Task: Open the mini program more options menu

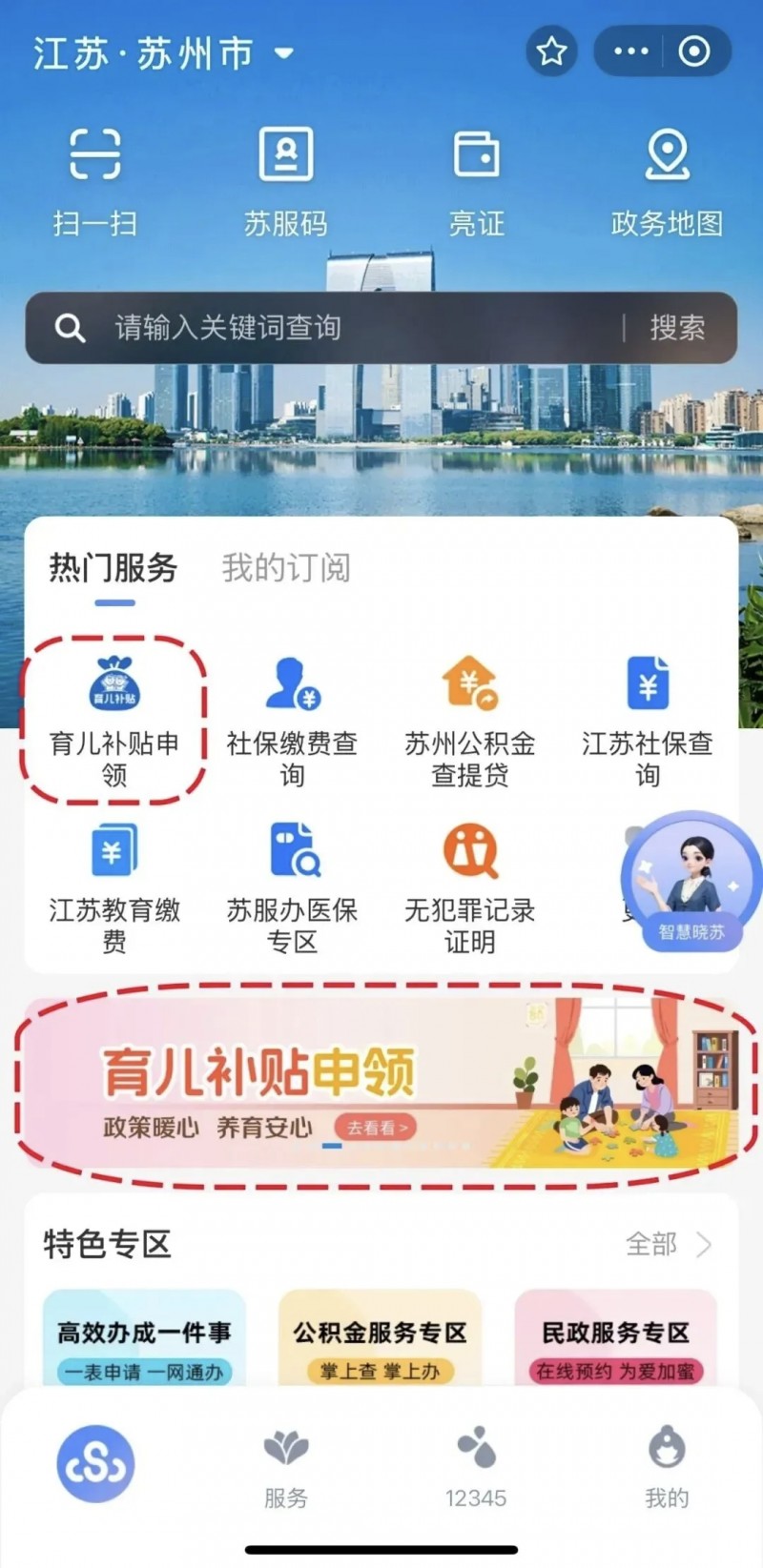Action: 630,51
